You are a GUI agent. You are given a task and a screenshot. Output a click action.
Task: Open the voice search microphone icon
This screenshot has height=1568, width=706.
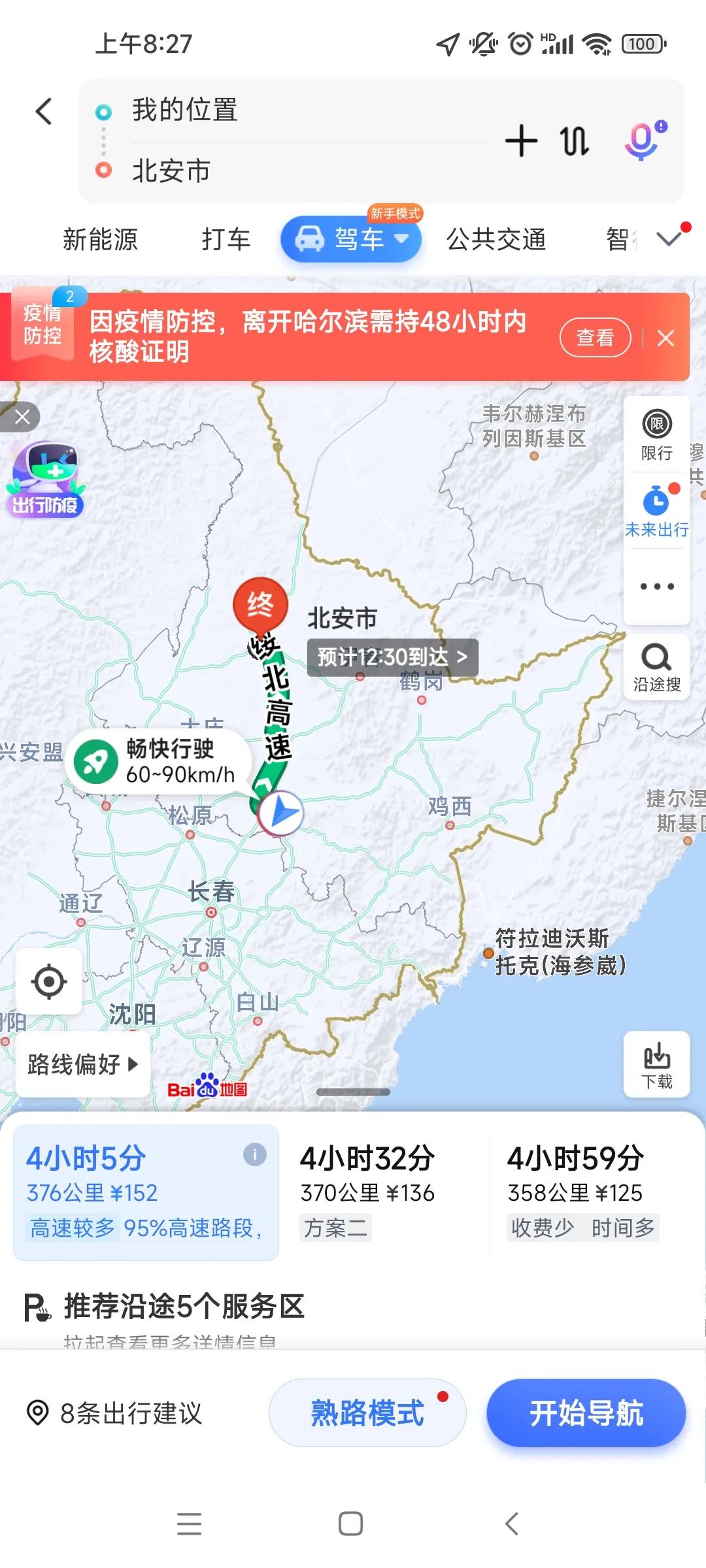point(643,140)
